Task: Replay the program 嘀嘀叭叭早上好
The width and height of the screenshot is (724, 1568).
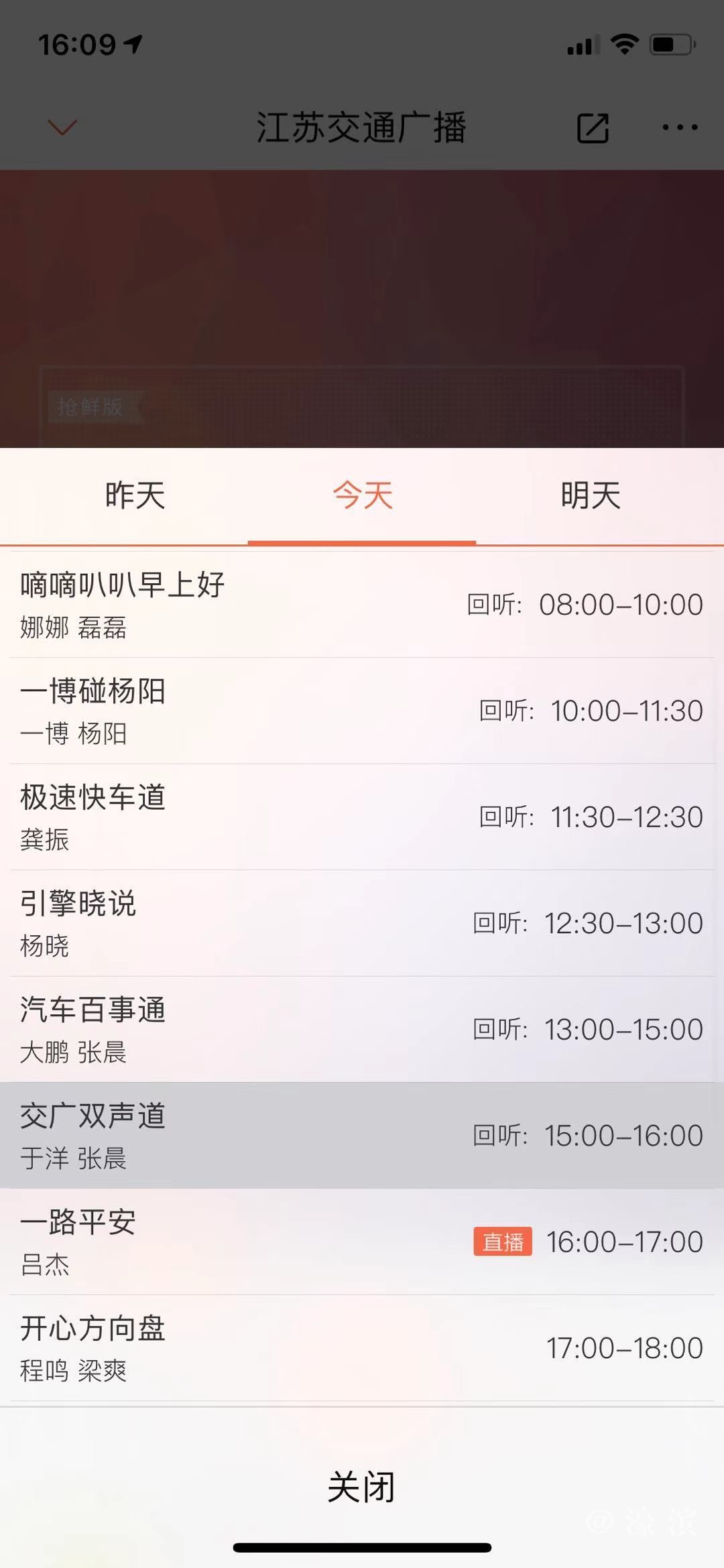Action: [x=362, y=605]
